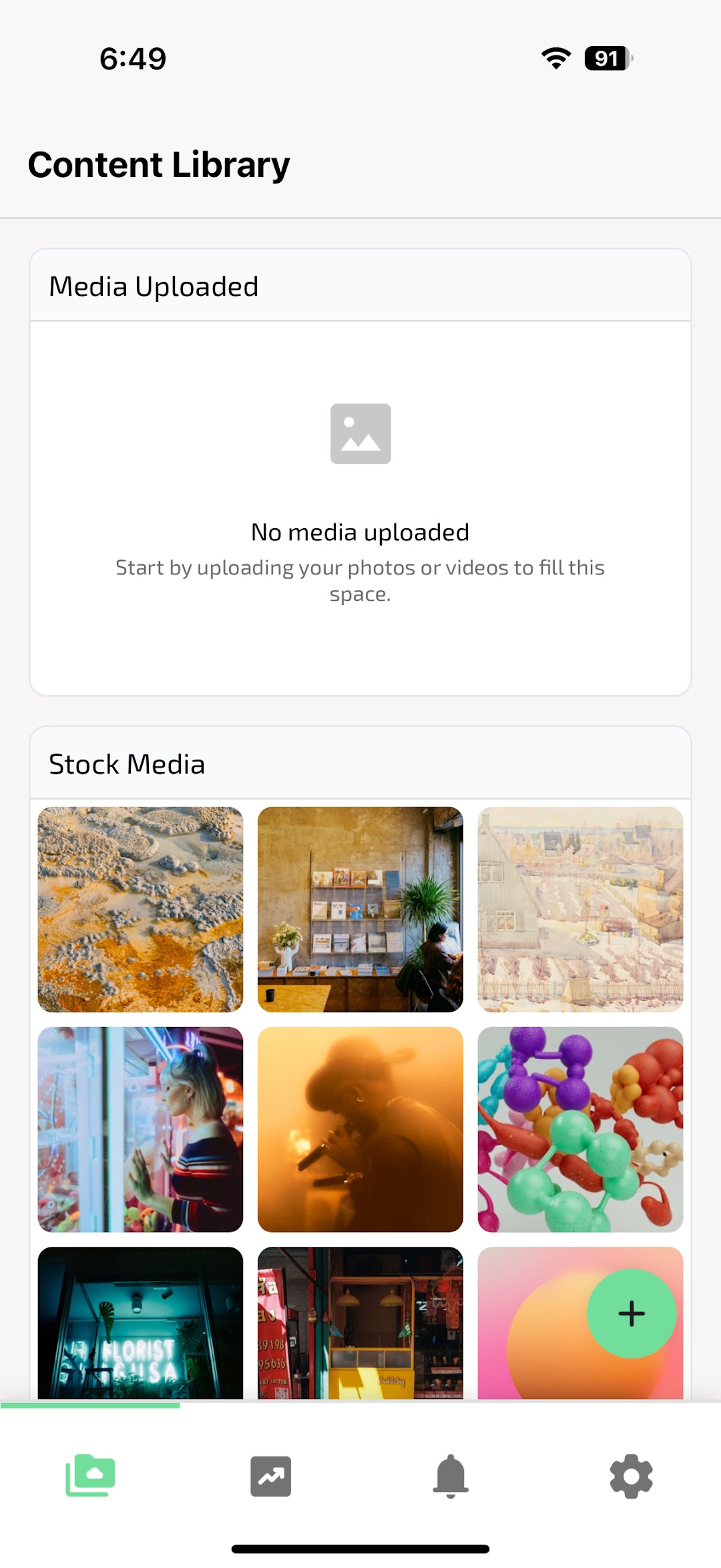The width and height of the screenshot is (721, 1568).
Task: Open the yellow street stall stock photo
Action: [360, 1323]
